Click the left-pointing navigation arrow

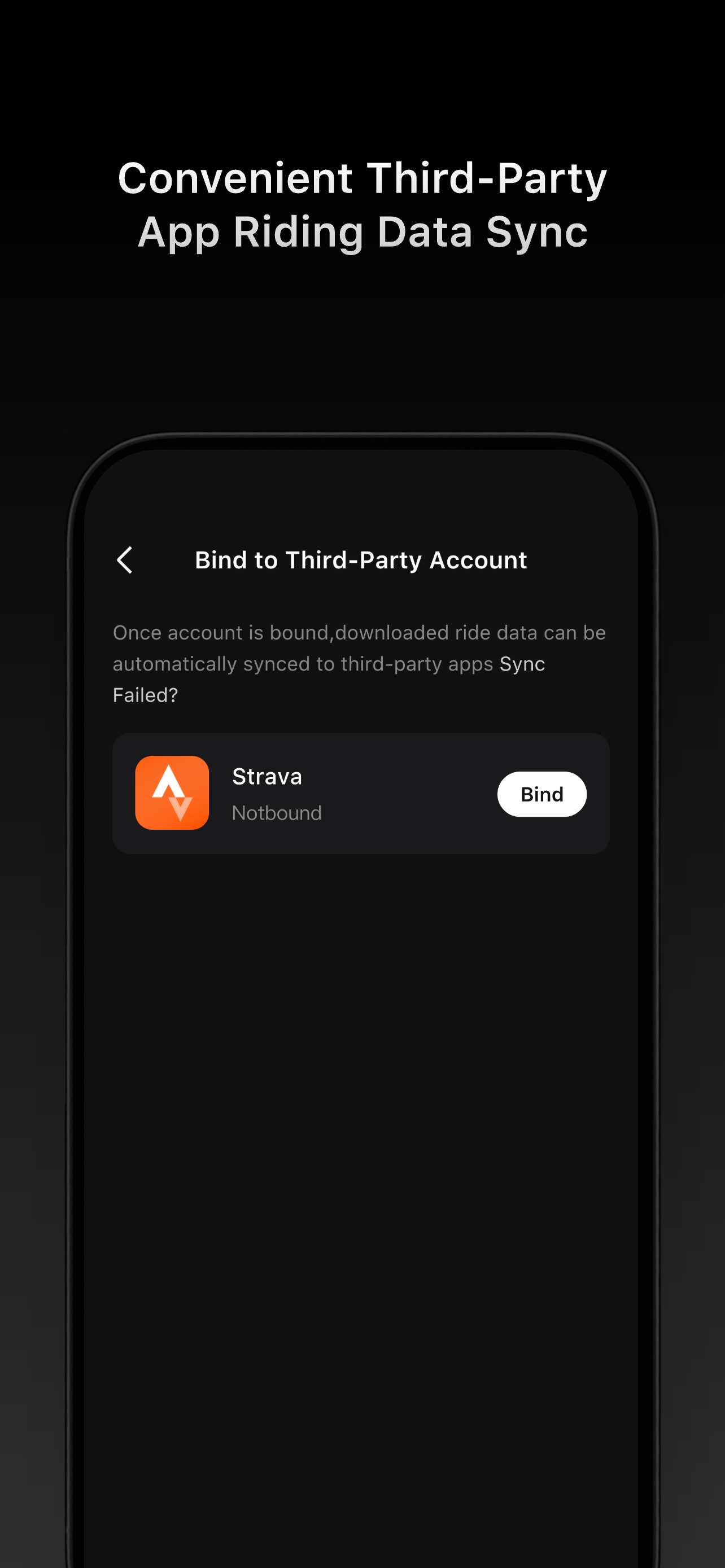[x=125, y=560]
